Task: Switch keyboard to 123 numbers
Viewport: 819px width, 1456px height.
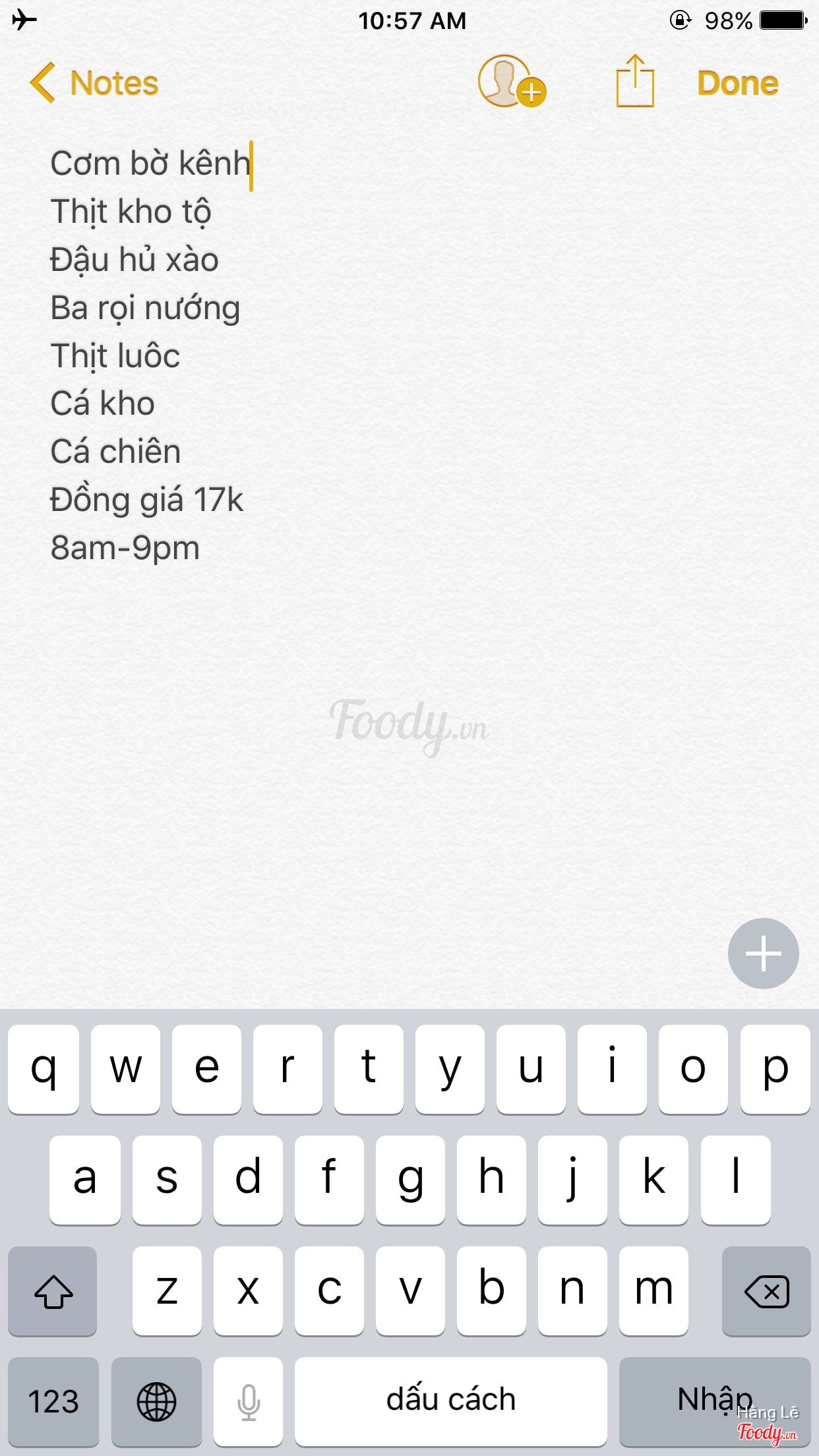Action: tap(53, 1401)
